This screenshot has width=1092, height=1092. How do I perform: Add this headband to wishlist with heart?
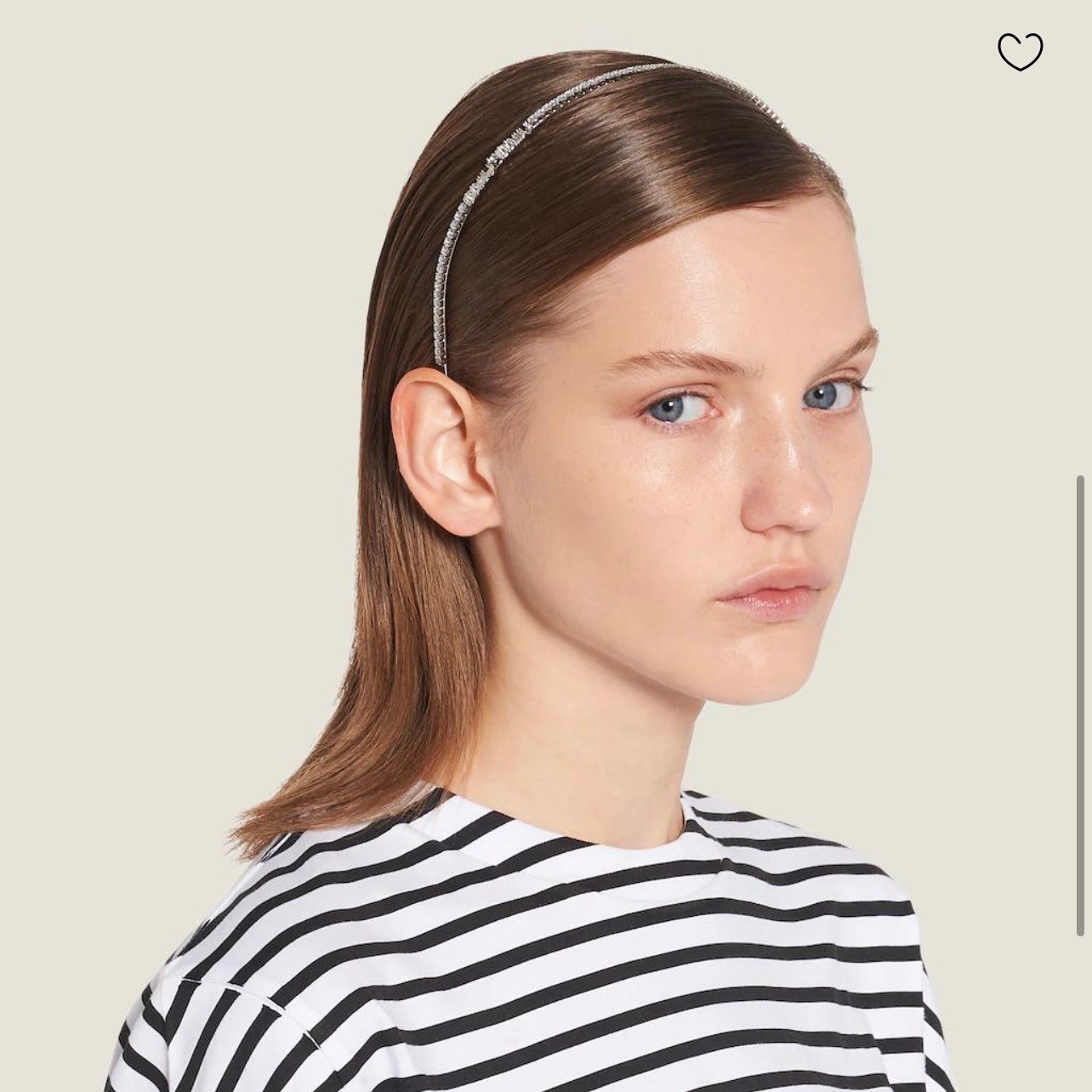click(x=1020, y=51)
